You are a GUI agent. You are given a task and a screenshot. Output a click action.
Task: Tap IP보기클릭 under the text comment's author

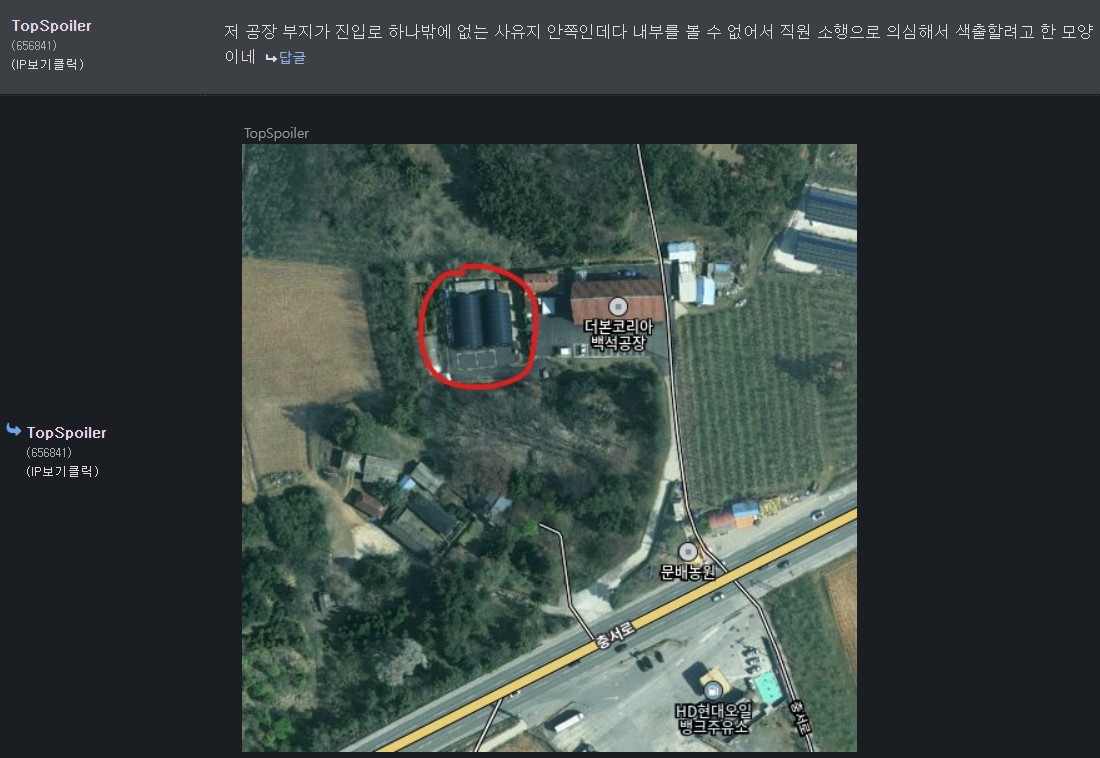pos(48,64)
